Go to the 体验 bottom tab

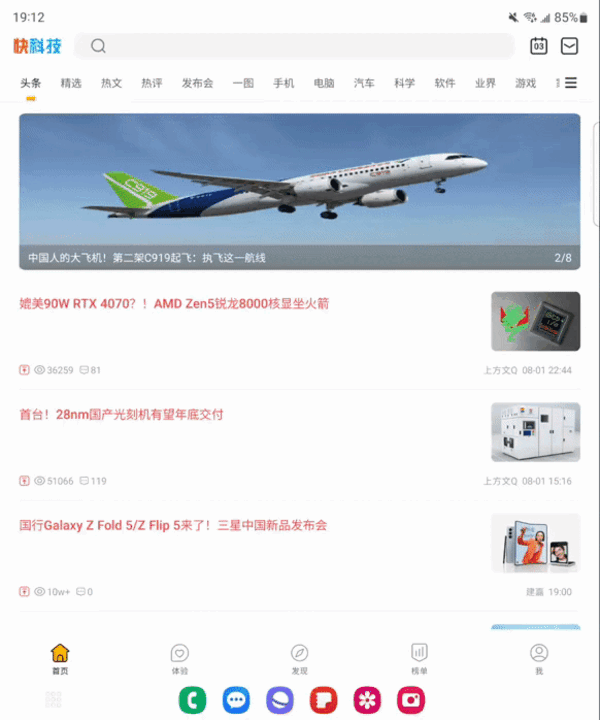tap(180, 659)
